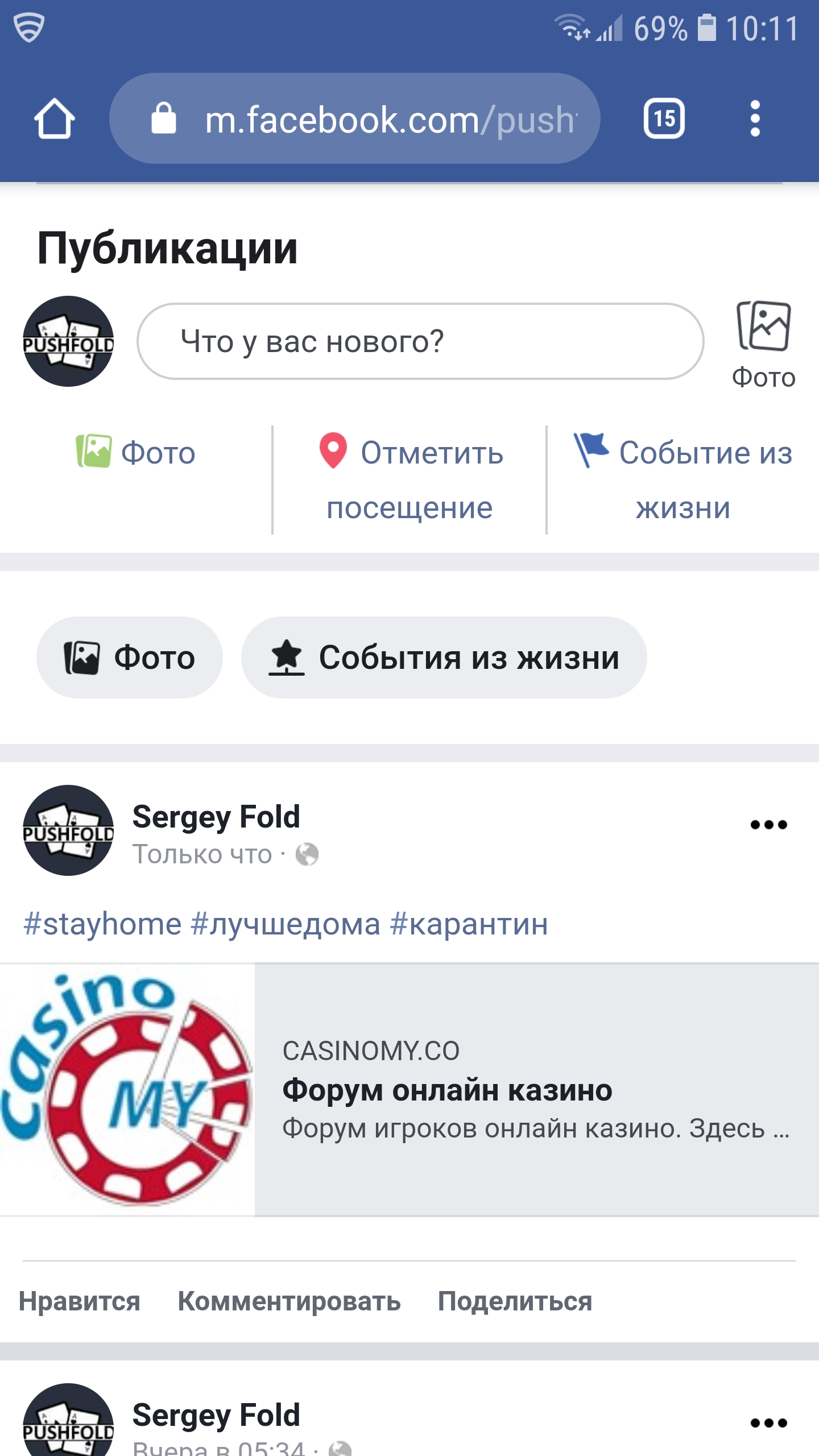The height and width of the screenshot is (1456, 819).
Task: Like the post with 'Нравится'
Action: (80, 1301)
